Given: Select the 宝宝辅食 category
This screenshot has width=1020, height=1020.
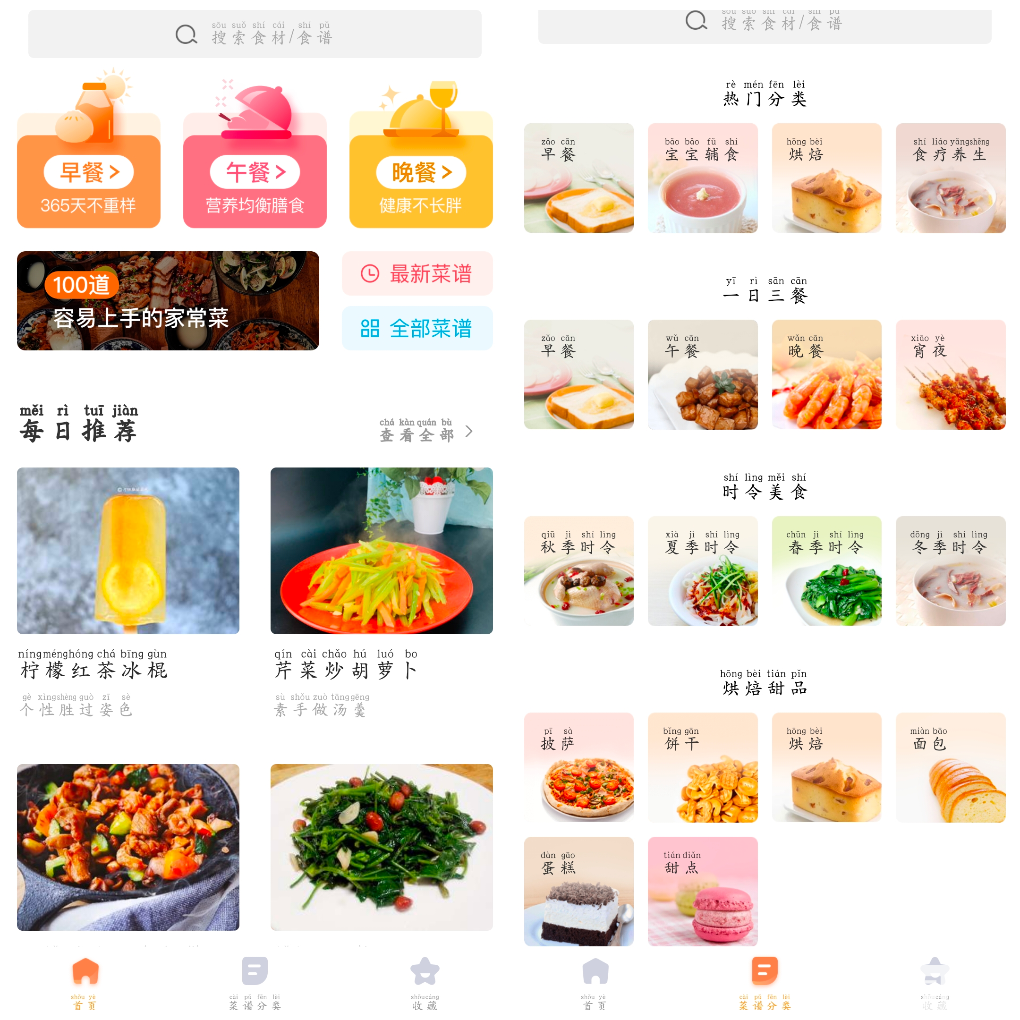Looking at the screenshot, I should (x=702, y=178).
